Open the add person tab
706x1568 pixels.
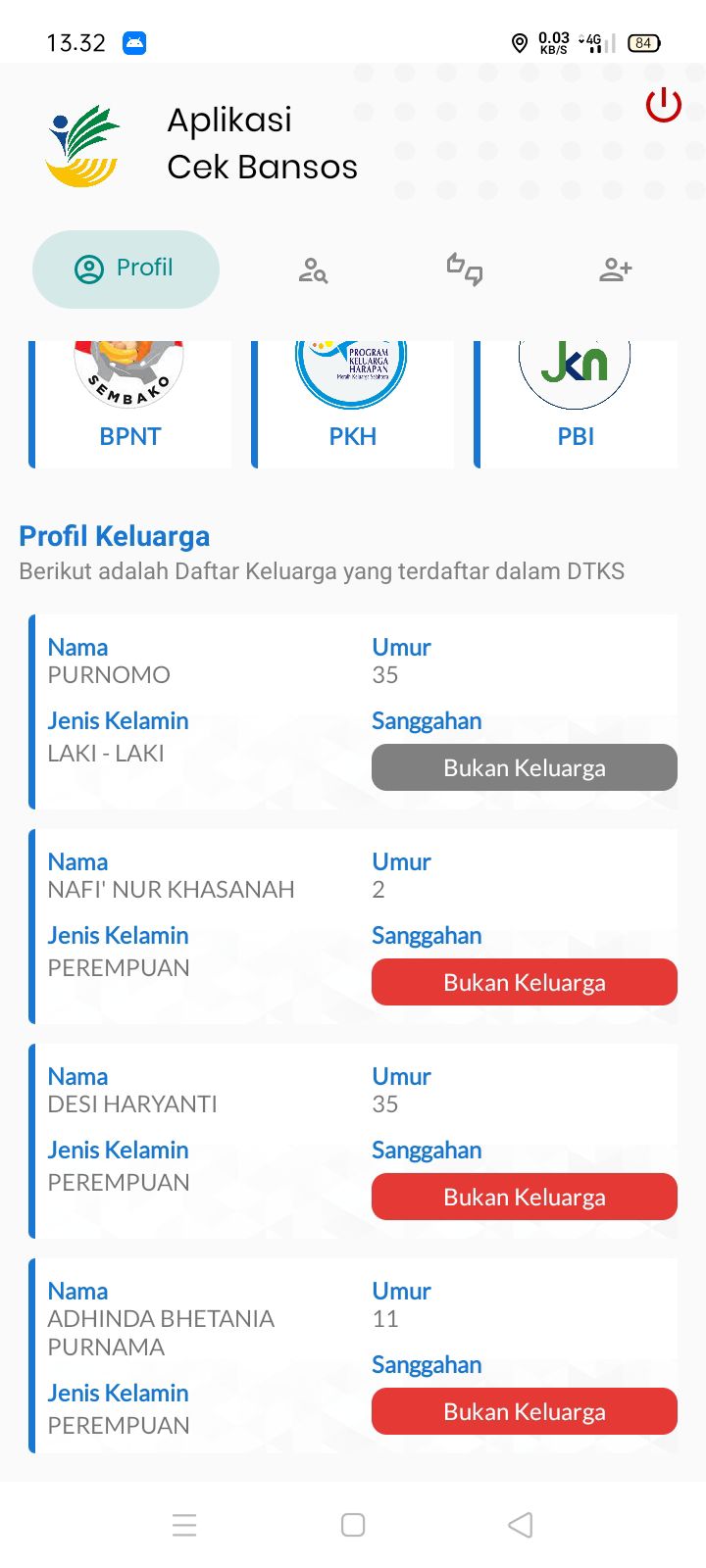click(x=616, y=269)
